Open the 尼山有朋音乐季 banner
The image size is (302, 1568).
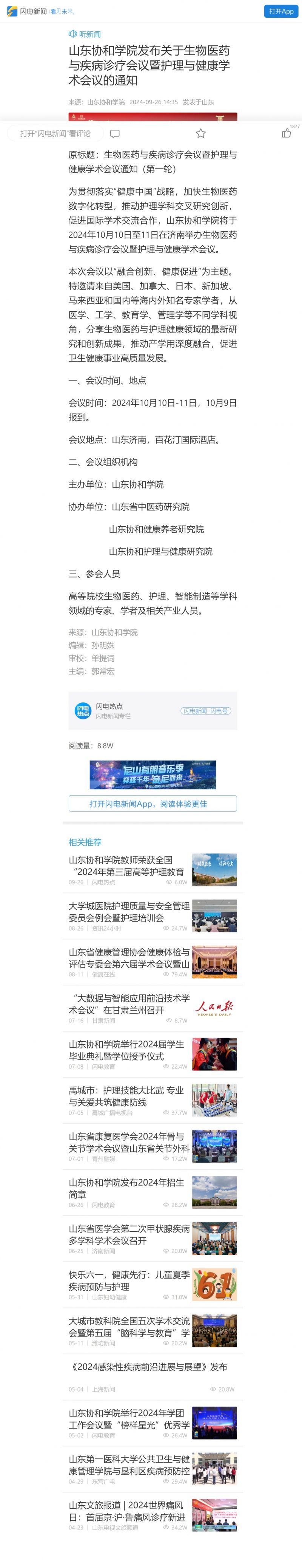153,774
